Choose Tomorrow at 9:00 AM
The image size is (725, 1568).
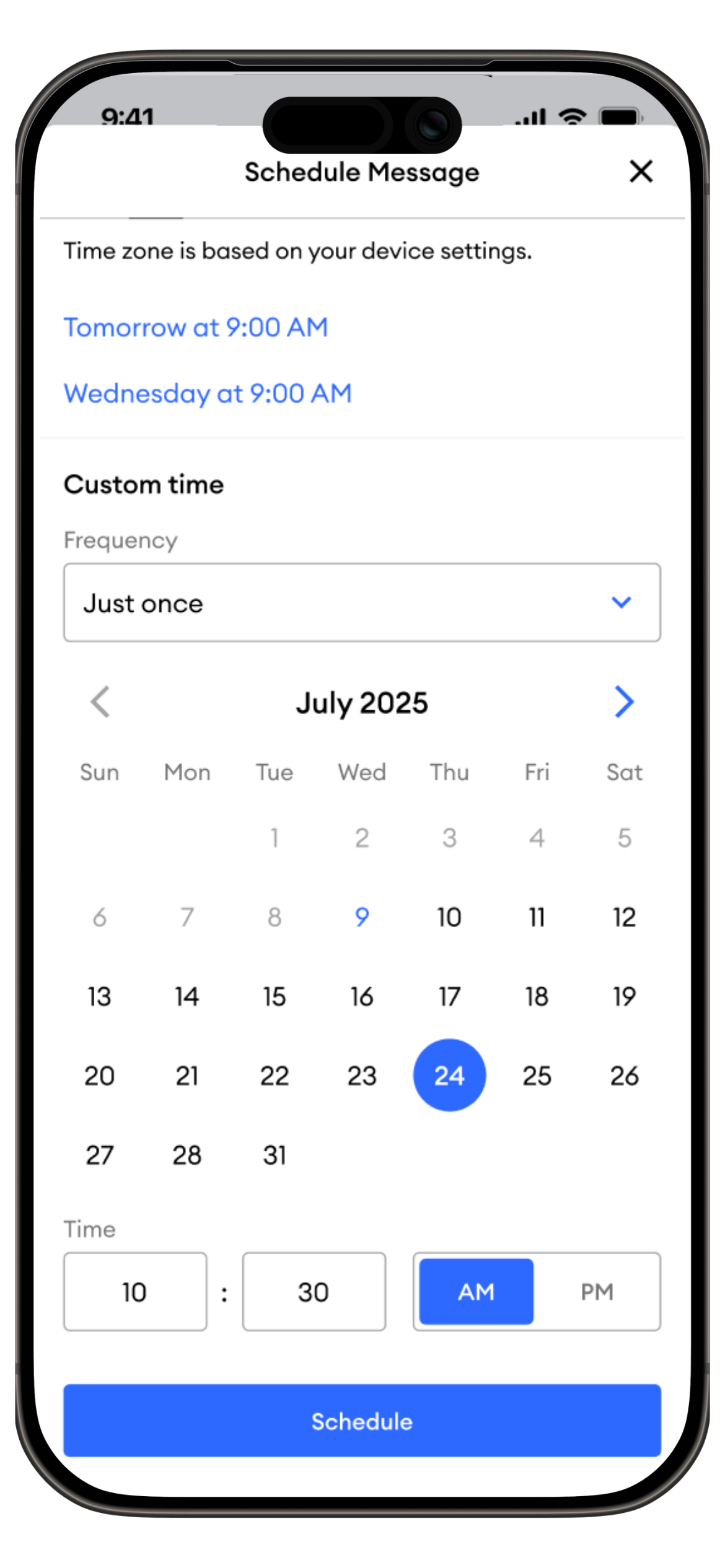[x=196, y=327]
